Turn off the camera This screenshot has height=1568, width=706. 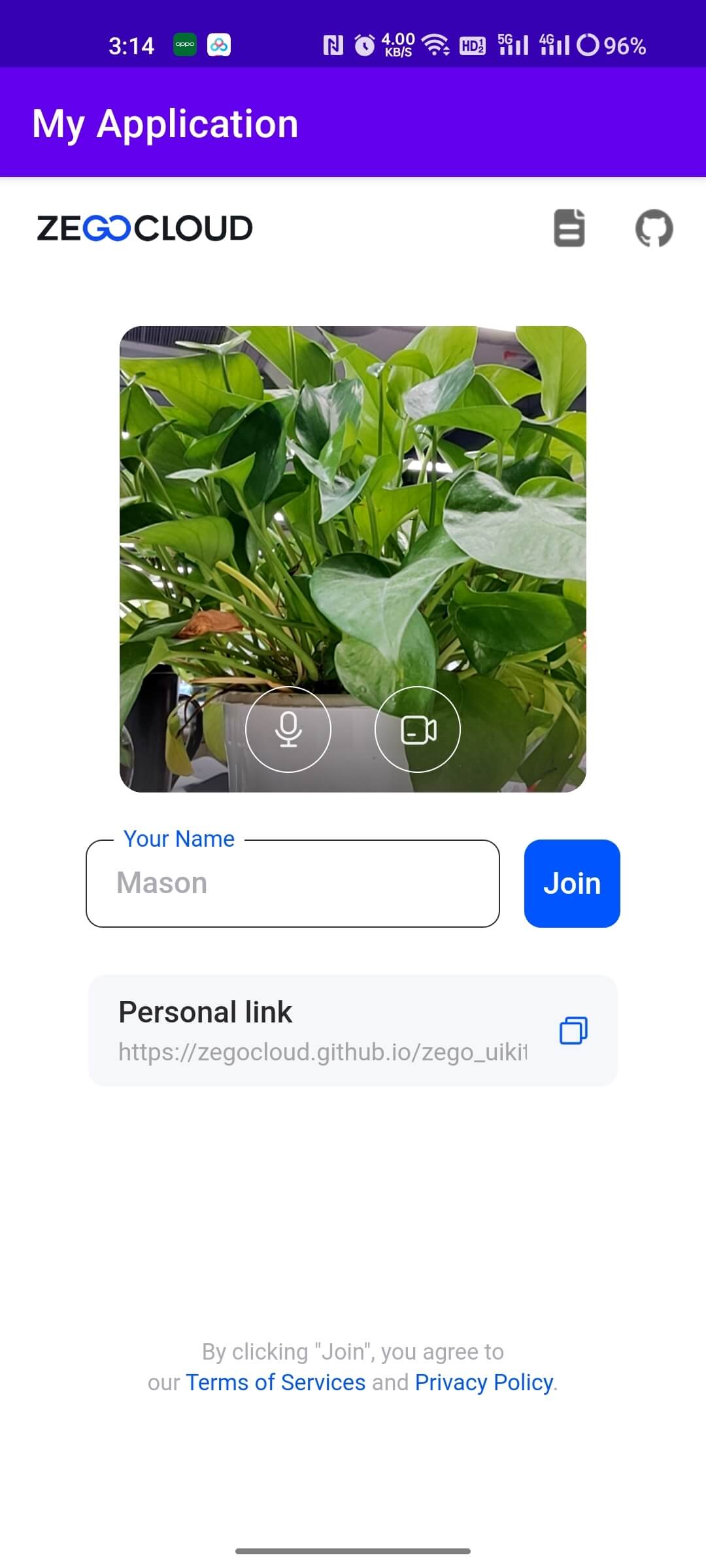(418, 730)
